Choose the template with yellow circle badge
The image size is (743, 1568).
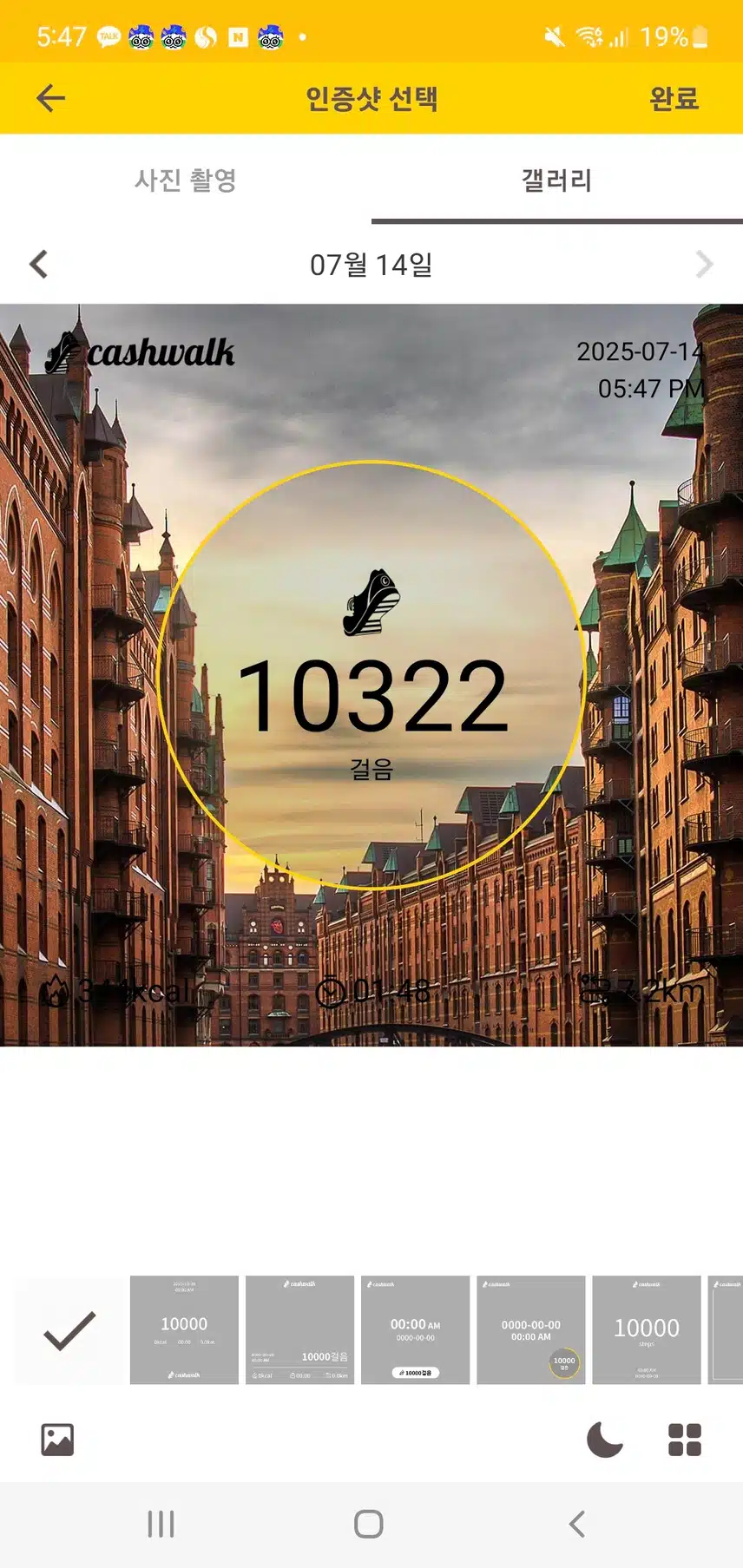click(530, 1329)
